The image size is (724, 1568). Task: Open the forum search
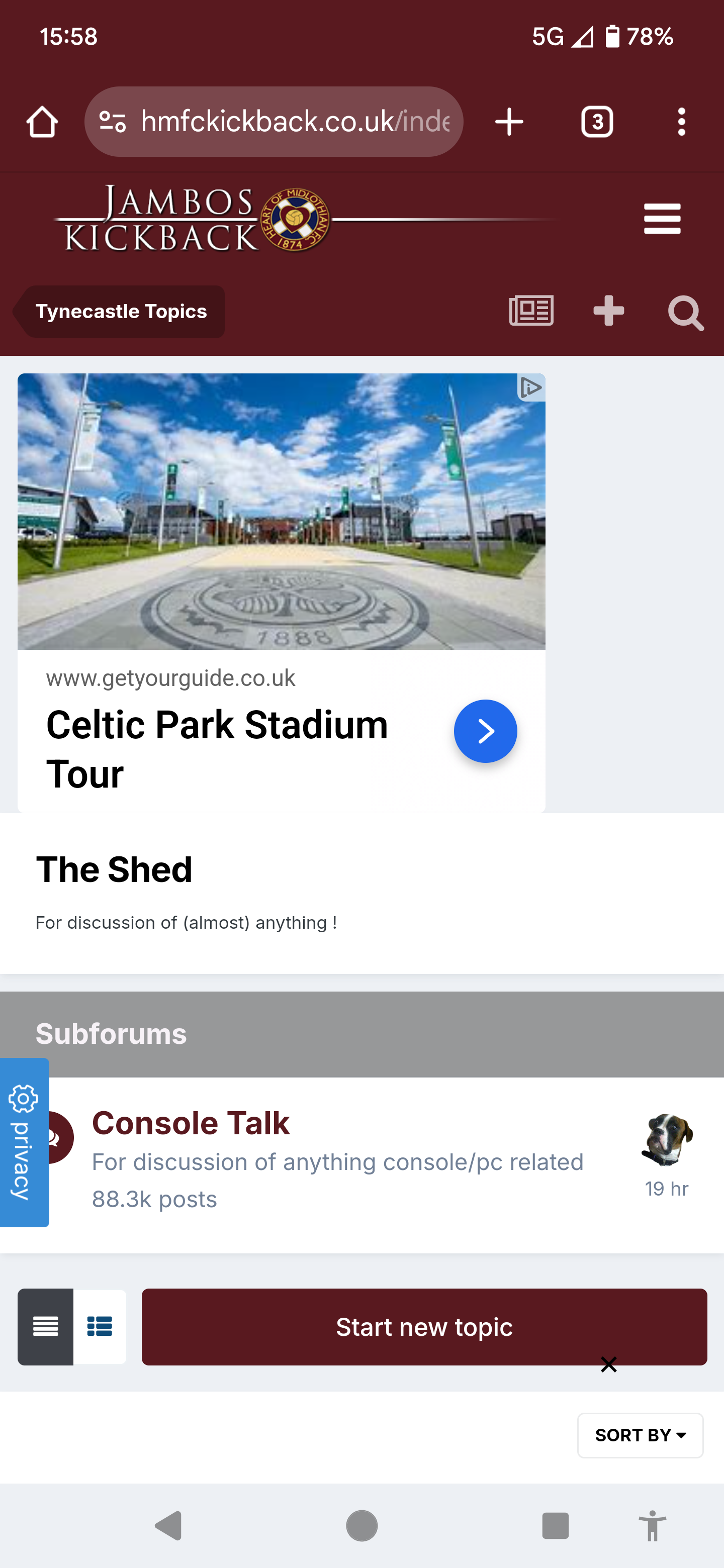coord(686,313)
